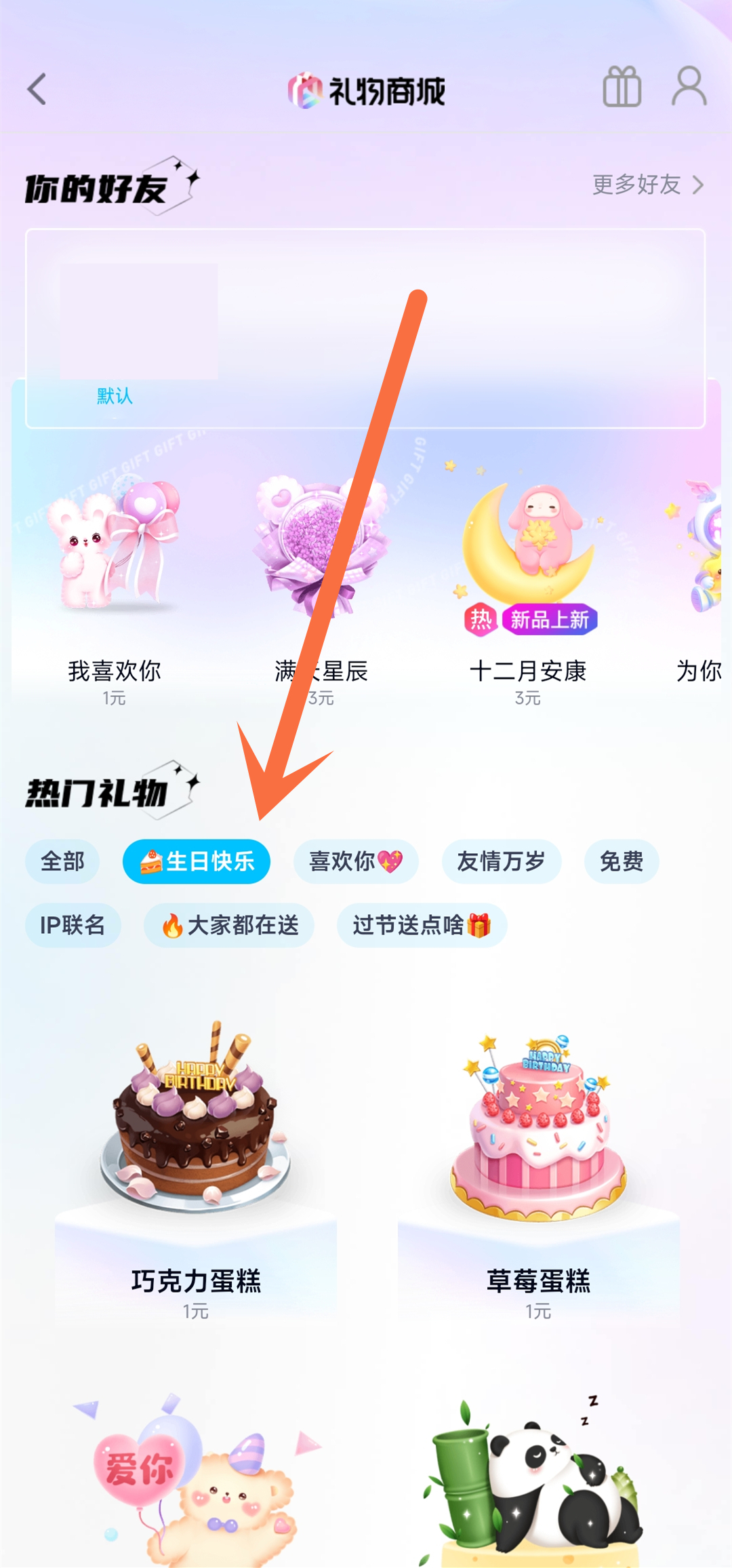
Task: Go back using the back arrow
Action: point(37,89)
